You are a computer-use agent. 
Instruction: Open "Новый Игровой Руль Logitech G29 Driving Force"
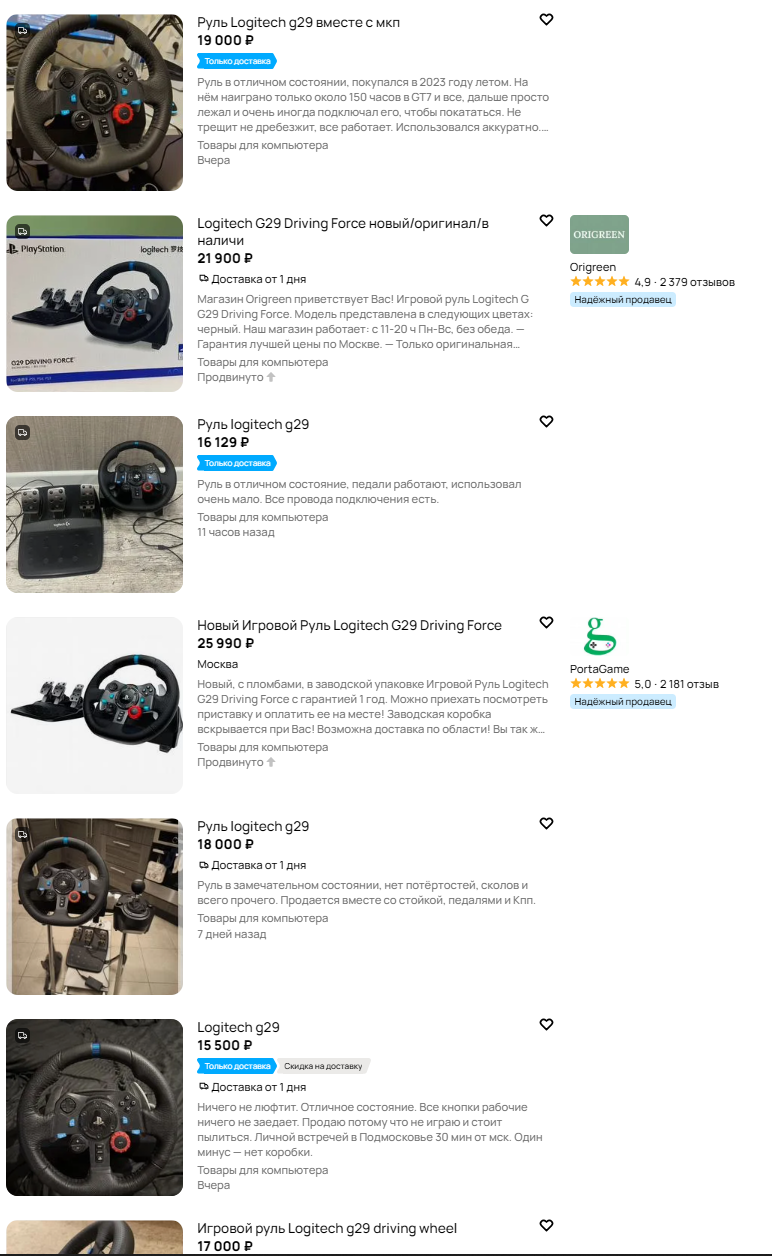click(x=349, y=625)
